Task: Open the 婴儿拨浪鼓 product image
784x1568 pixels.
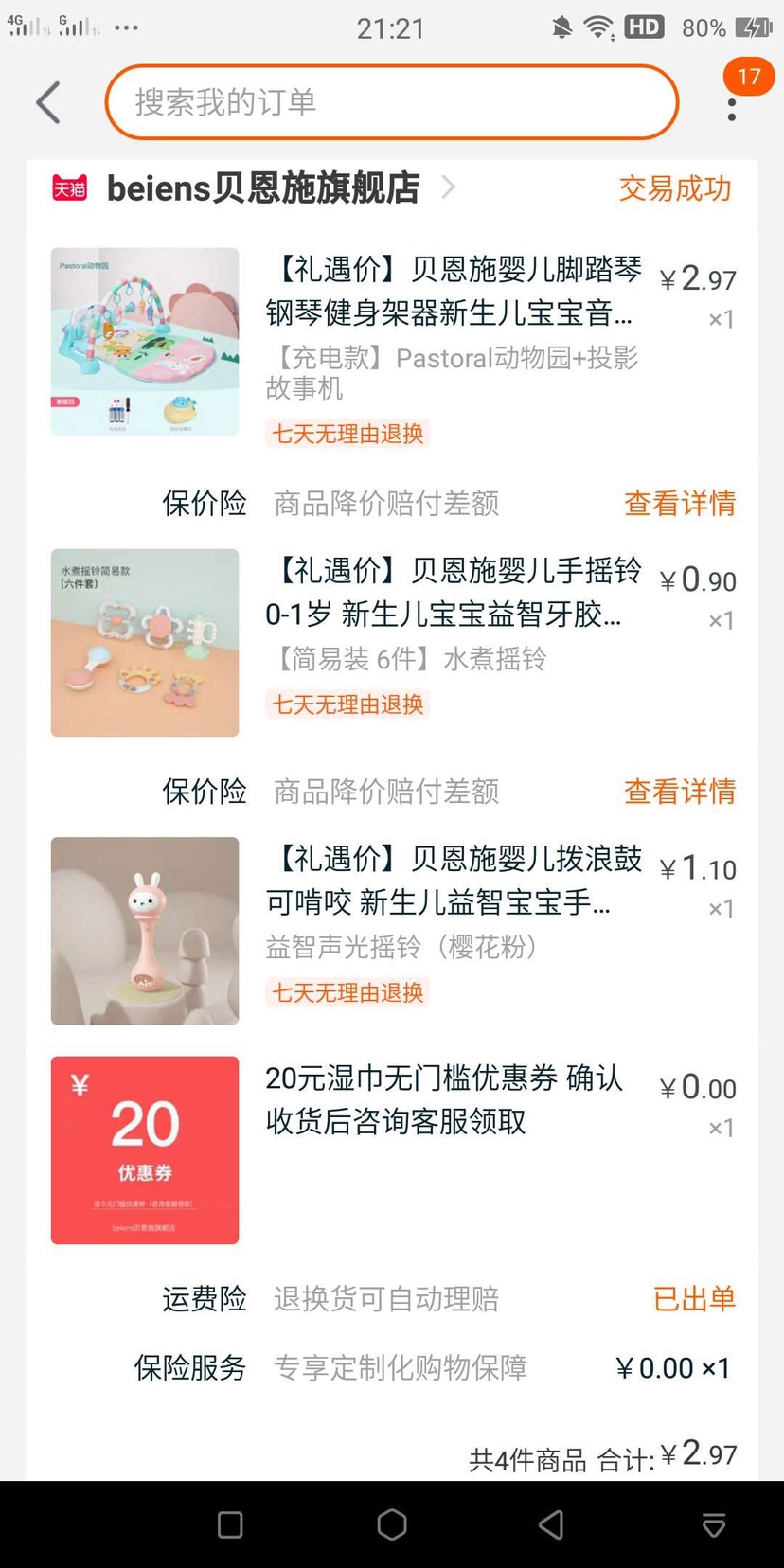Action: [x=145, y=931]
